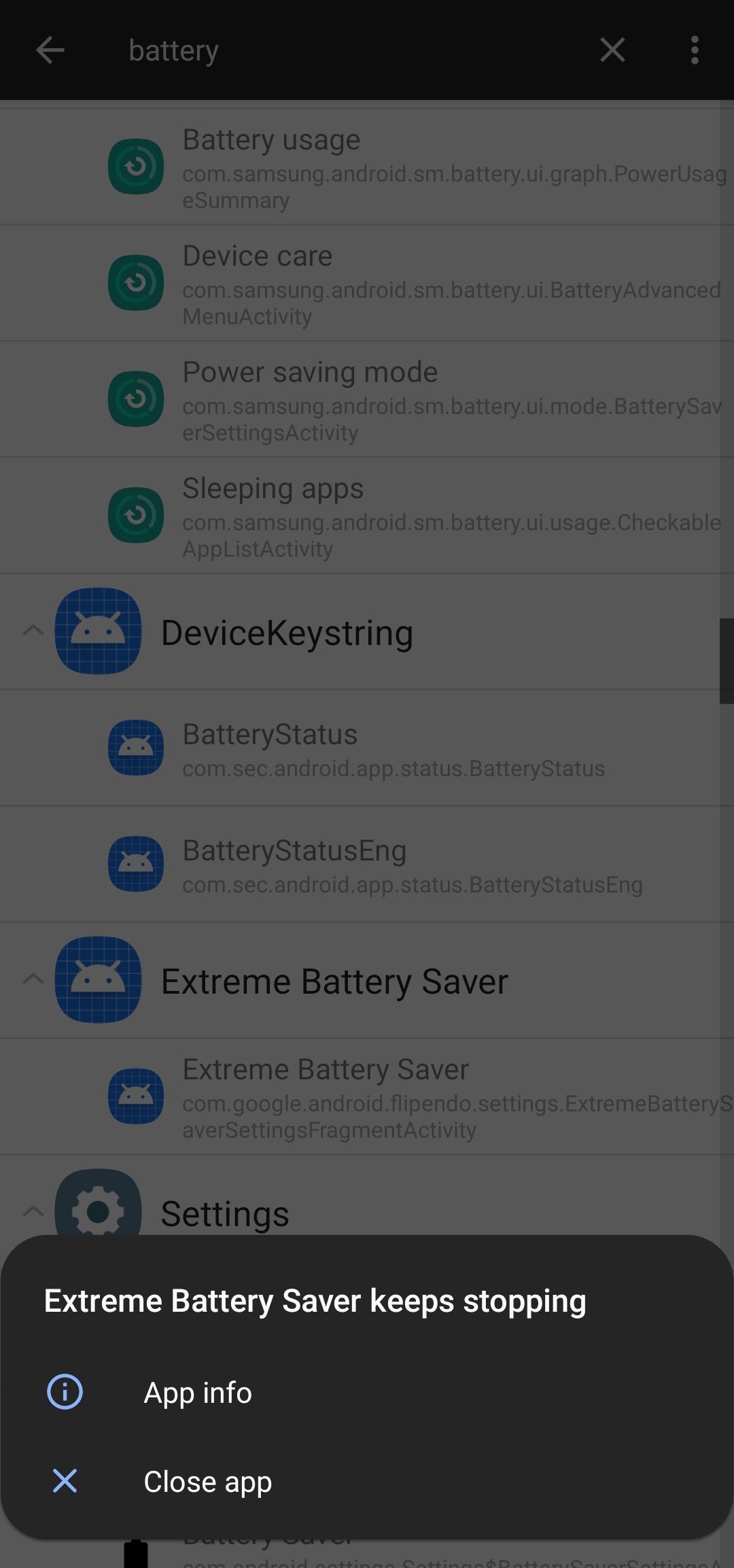Tap the DeviceKeystring group app icon

98,631
